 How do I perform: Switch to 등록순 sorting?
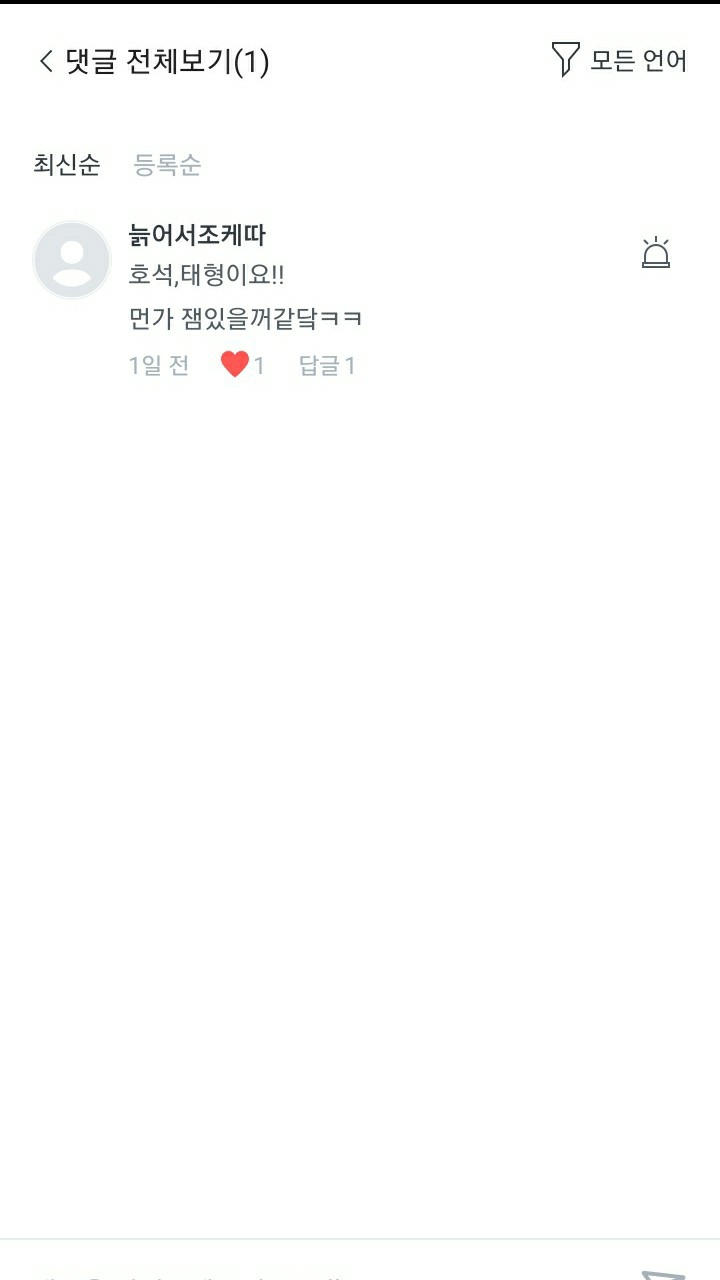pyautogui.click(x=167, y=165)
